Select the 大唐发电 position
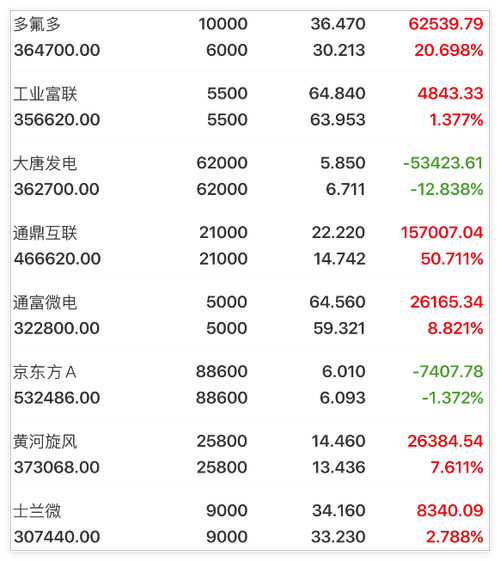Screen dimensions: 500x561 (x=250, y=176)
